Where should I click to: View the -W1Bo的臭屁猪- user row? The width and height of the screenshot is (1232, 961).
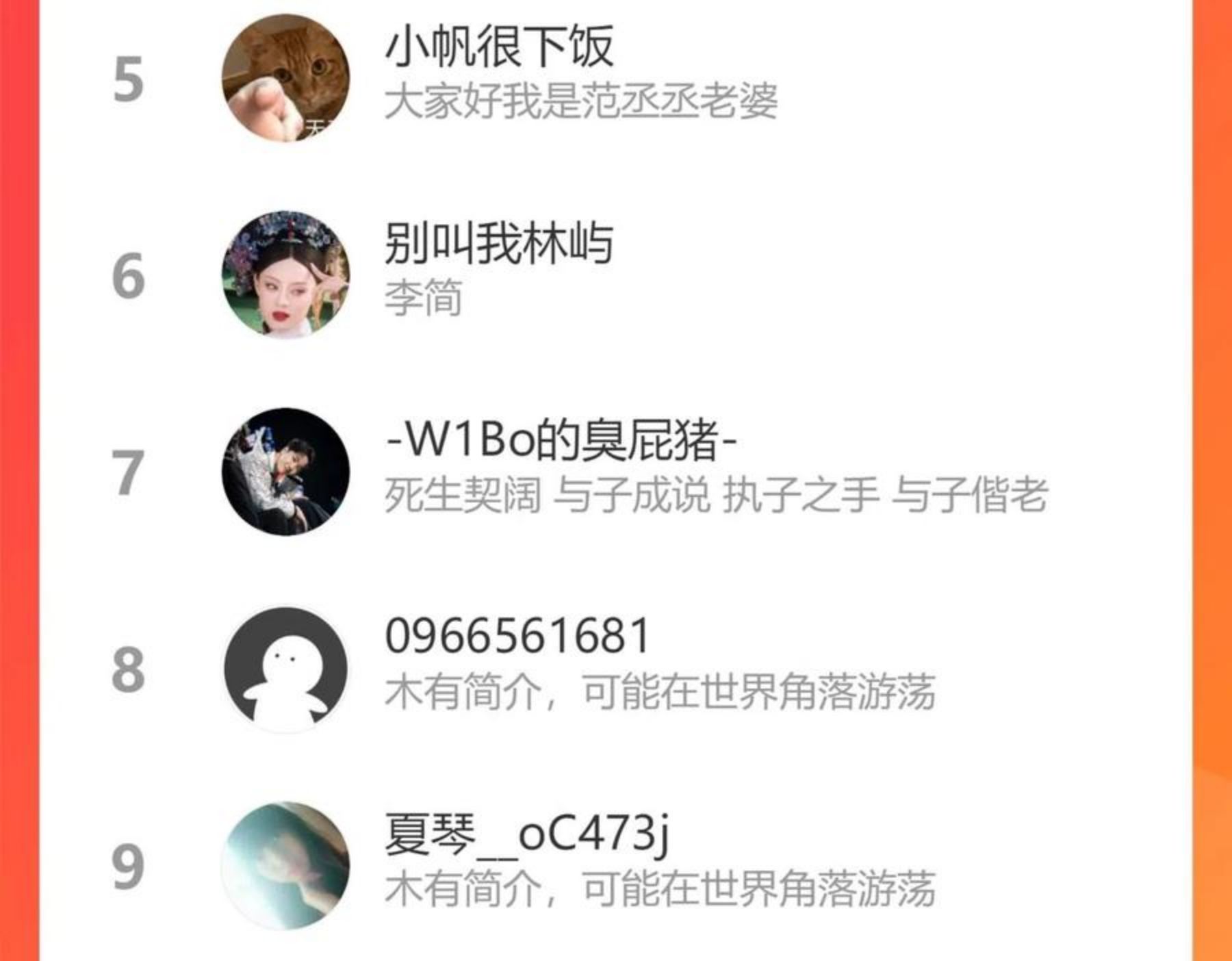point(616,472)
